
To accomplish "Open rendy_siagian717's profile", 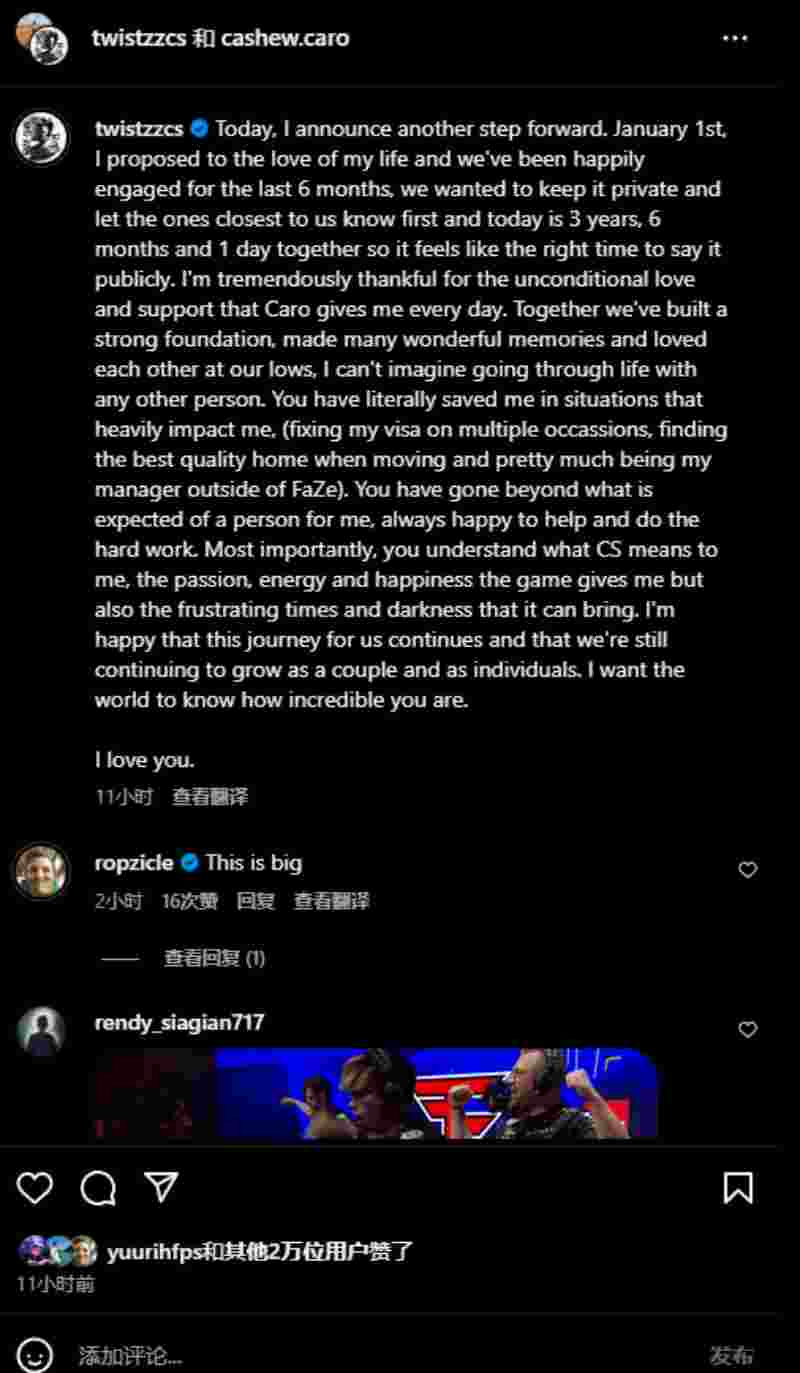I will click(x=179, y=1022).
